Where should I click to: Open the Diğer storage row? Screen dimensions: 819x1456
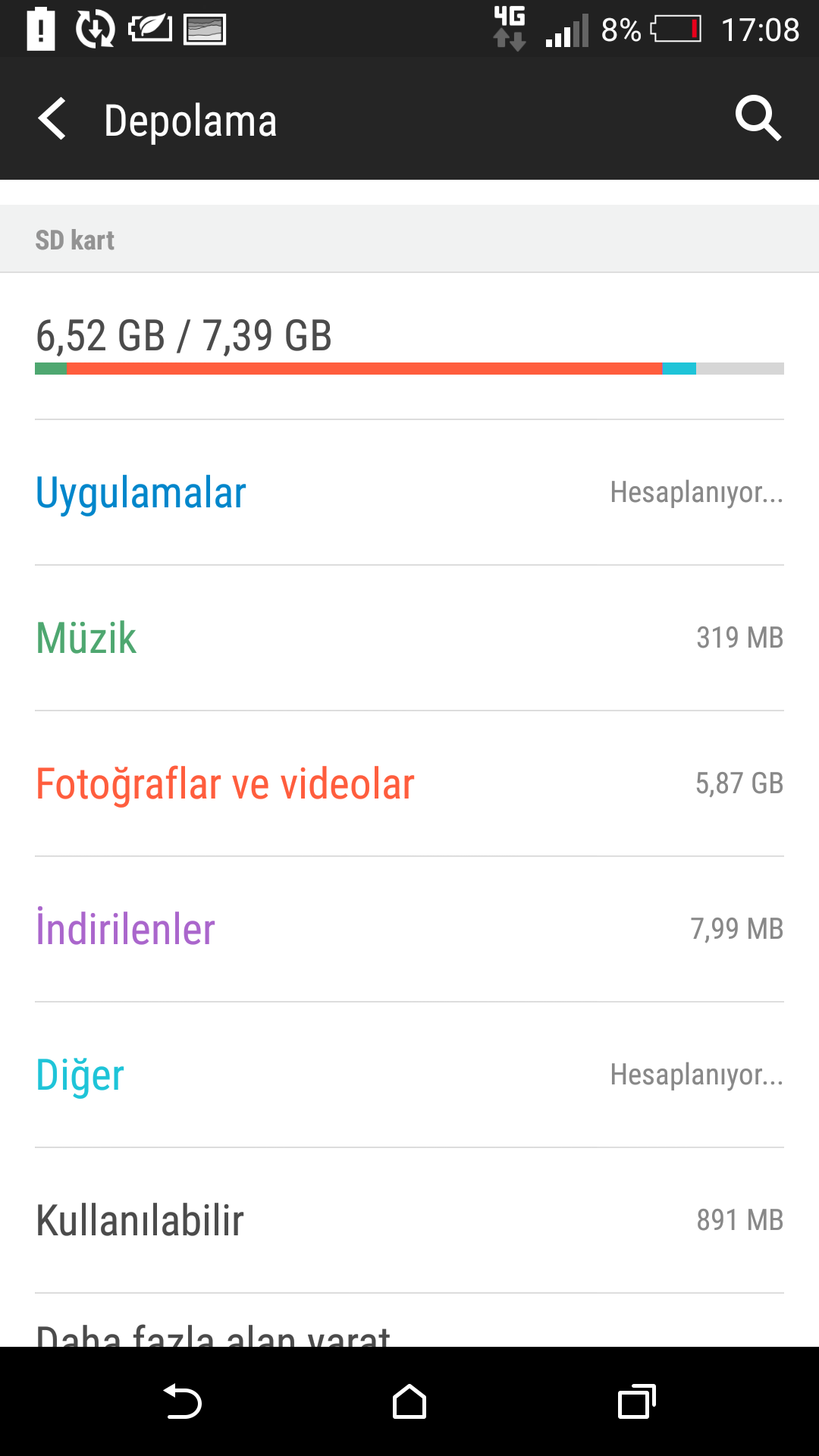409,1075
